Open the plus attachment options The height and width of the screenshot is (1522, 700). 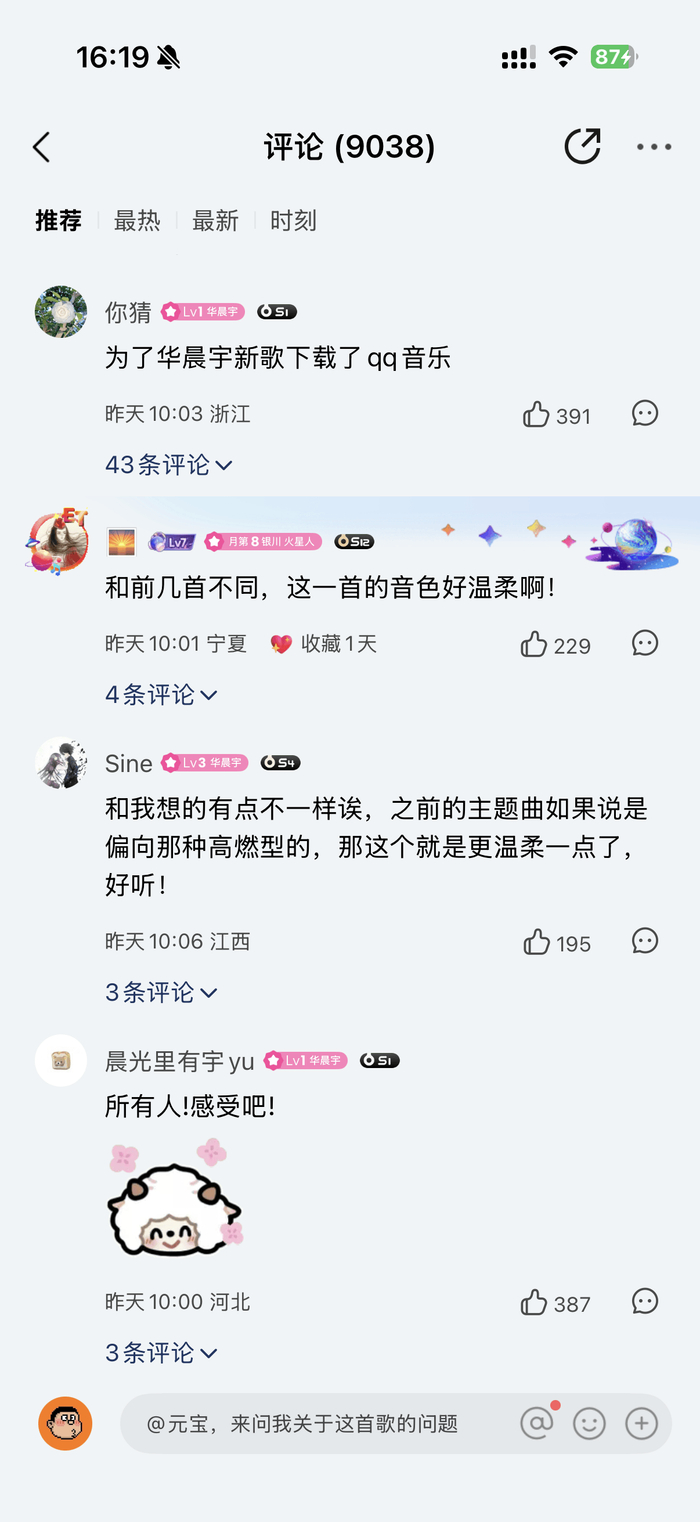click(x=641, y=1423)
